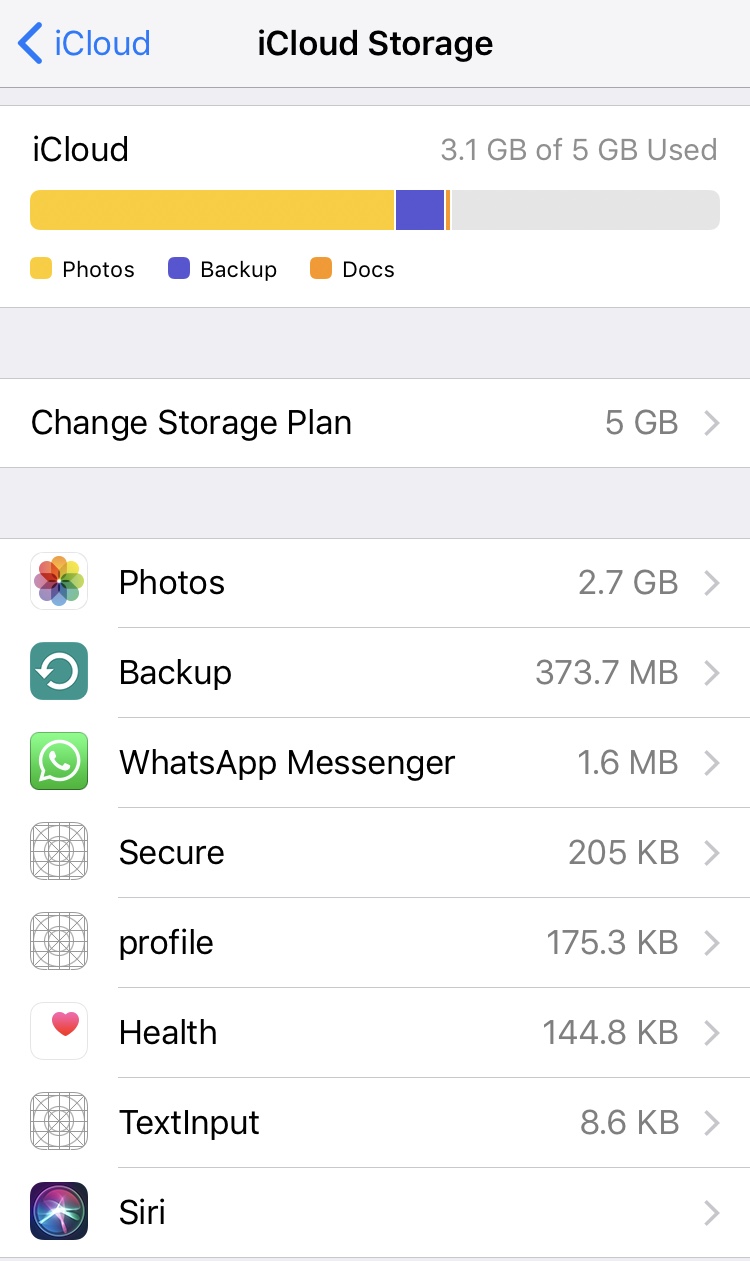Open Photos storage details

point(375,583)
